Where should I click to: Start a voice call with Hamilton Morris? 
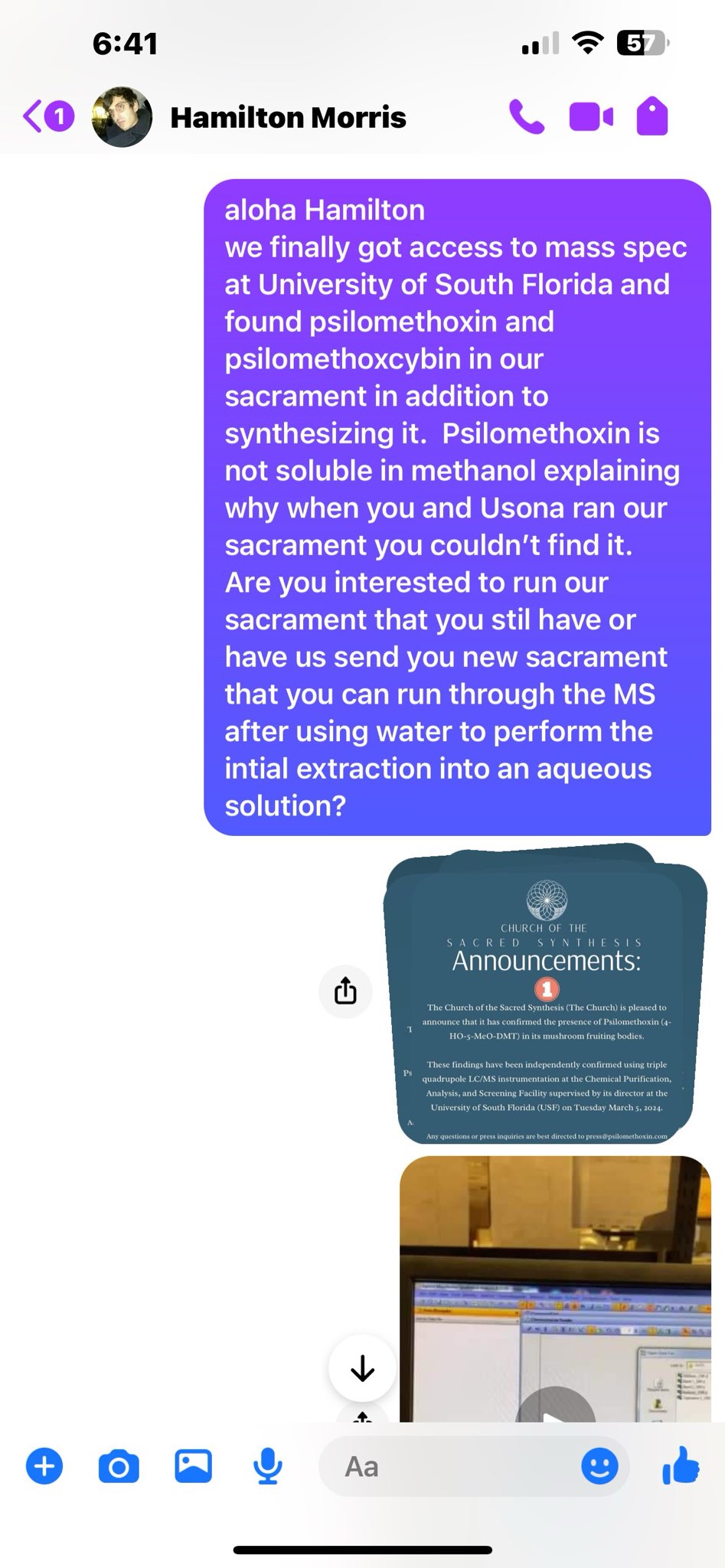(x=527, y=117)
